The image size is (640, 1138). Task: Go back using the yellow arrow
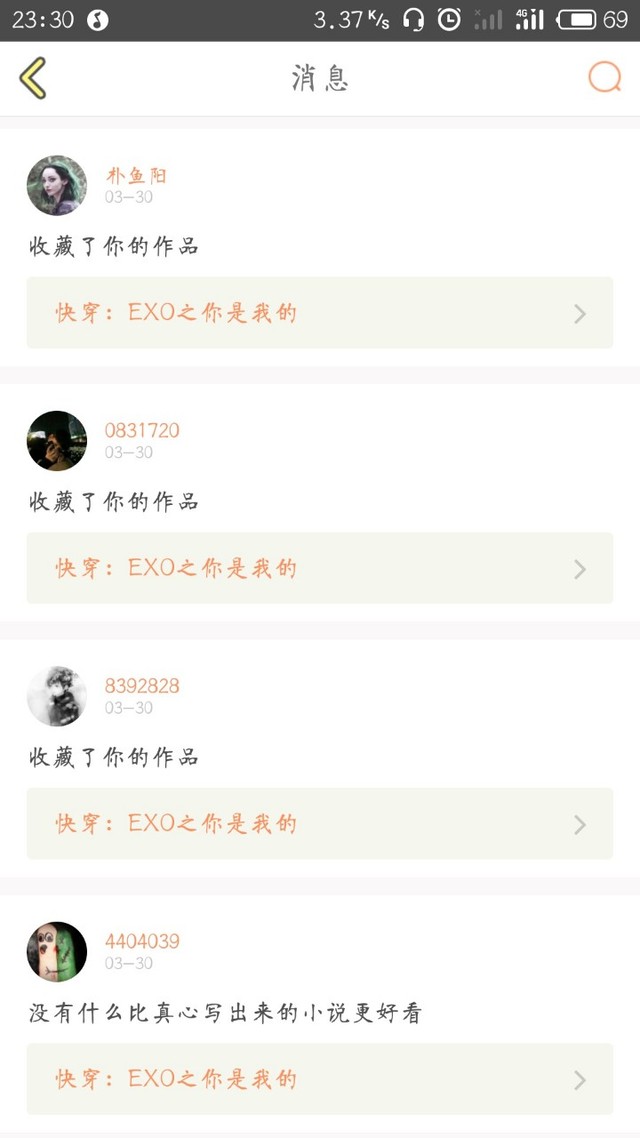click(33, 78)
